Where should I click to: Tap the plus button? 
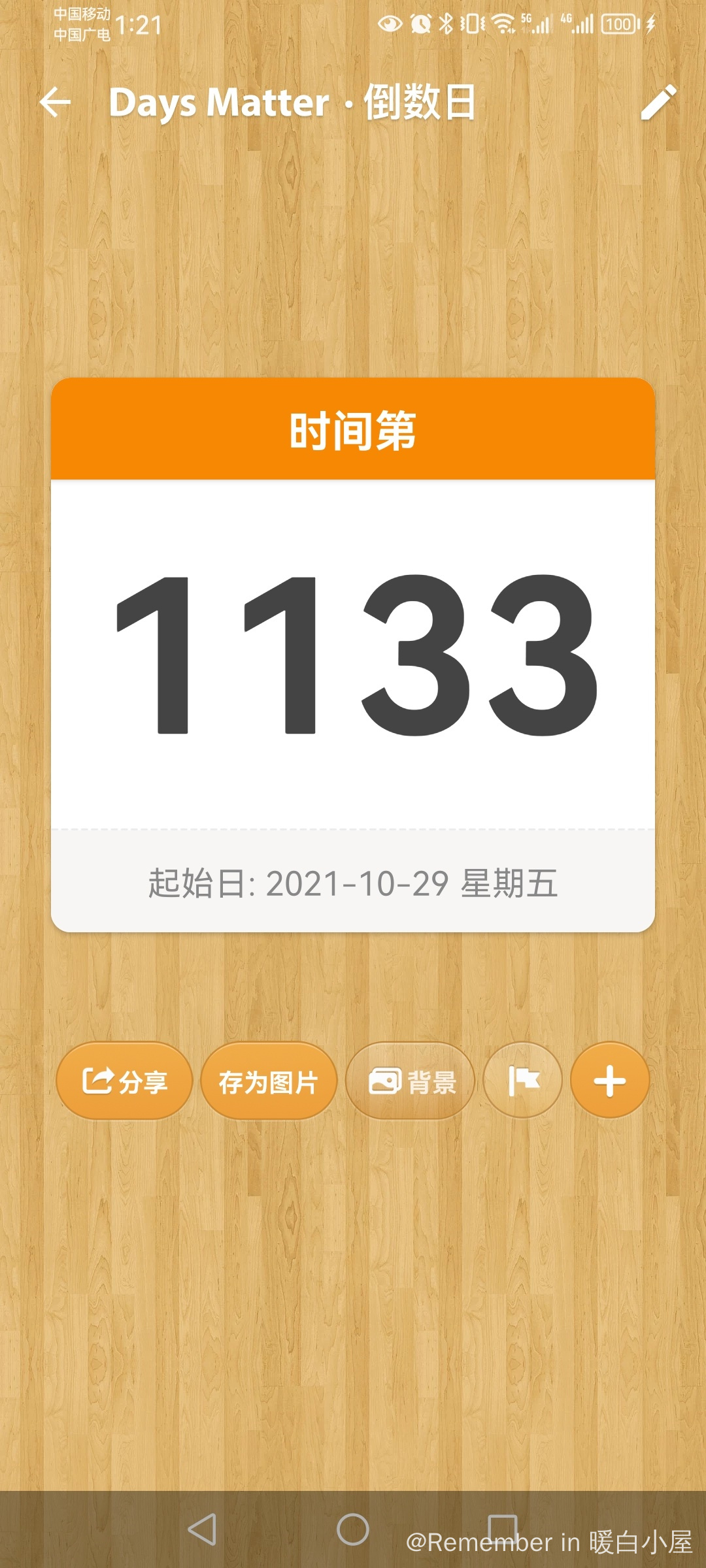click(609, 1081)
